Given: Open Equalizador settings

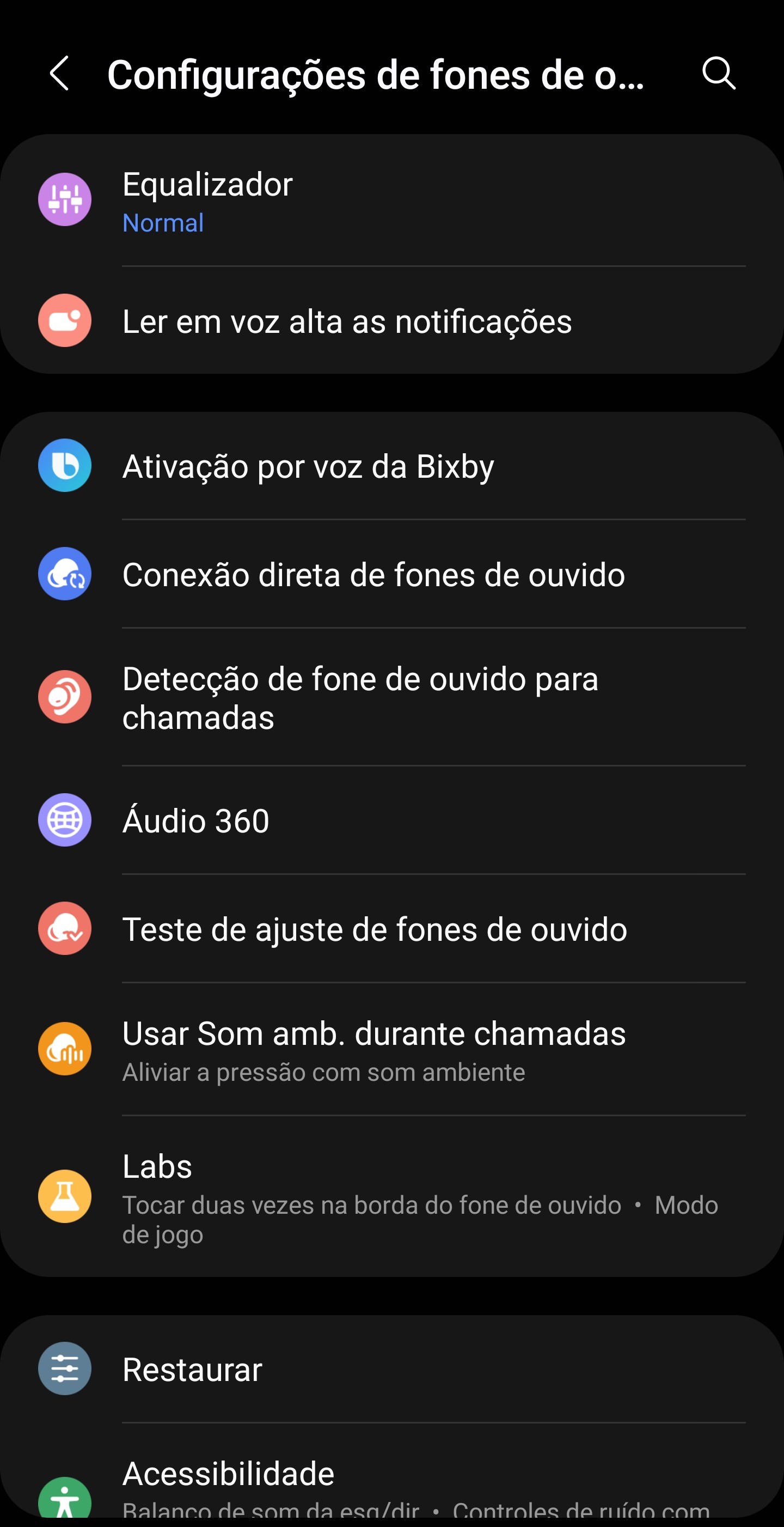Looking at the screenshot, I should [x=391, y=200].
